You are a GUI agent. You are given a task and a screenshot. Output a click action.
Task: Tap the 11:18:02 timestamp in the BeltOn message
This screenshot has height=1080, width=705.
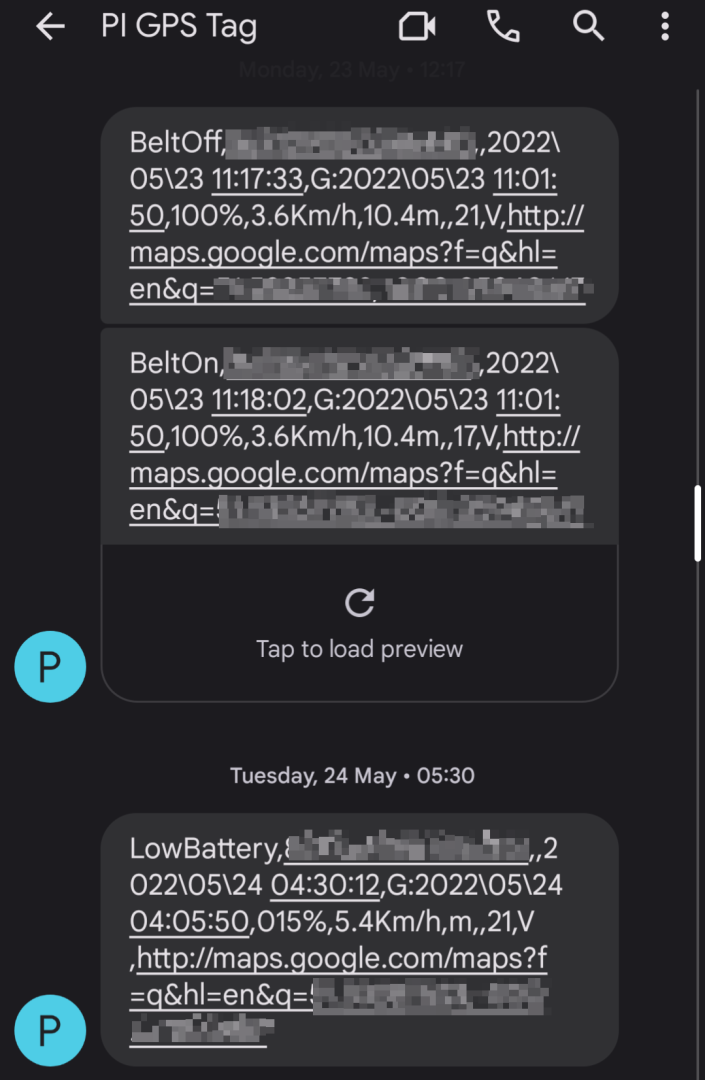pyautogui.click(x=257, y=401)
